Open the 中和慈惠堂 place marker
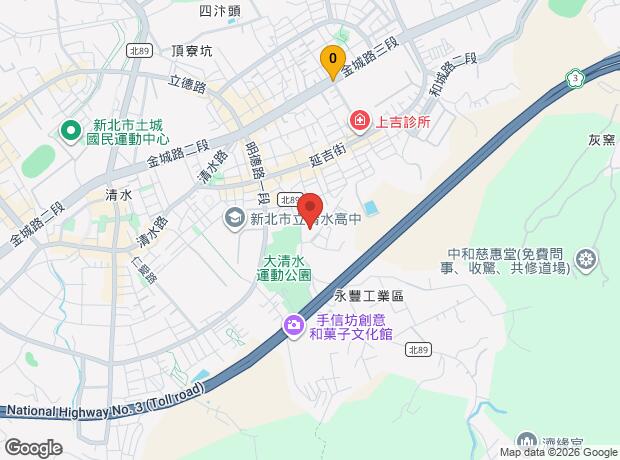Viewport: 620px width, 460px height. pyautogui.click(x=587, y=261)
